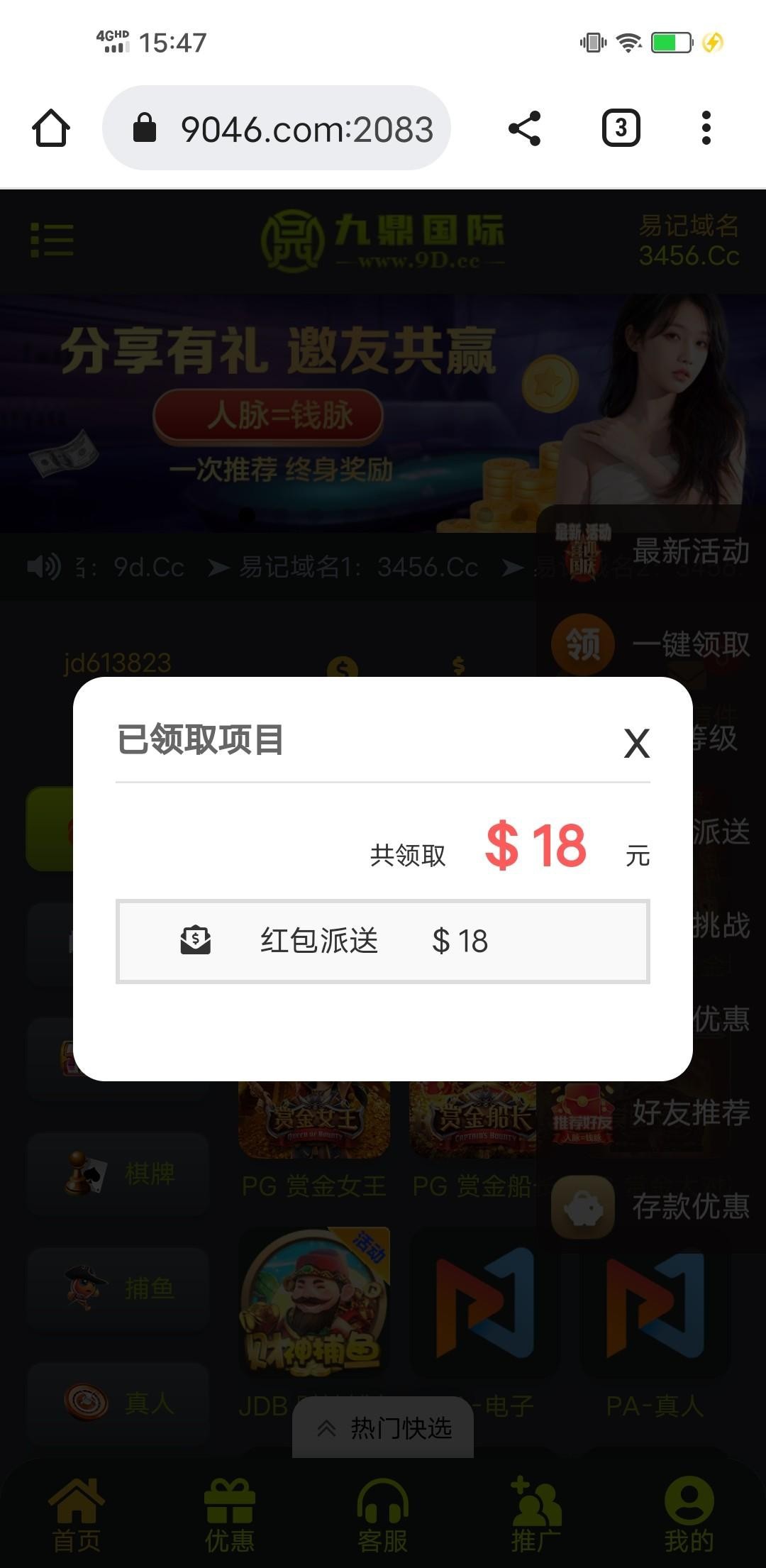Screen dimensions: 766x1568
Task: Open the browser home button
Action: pos(51,128)
